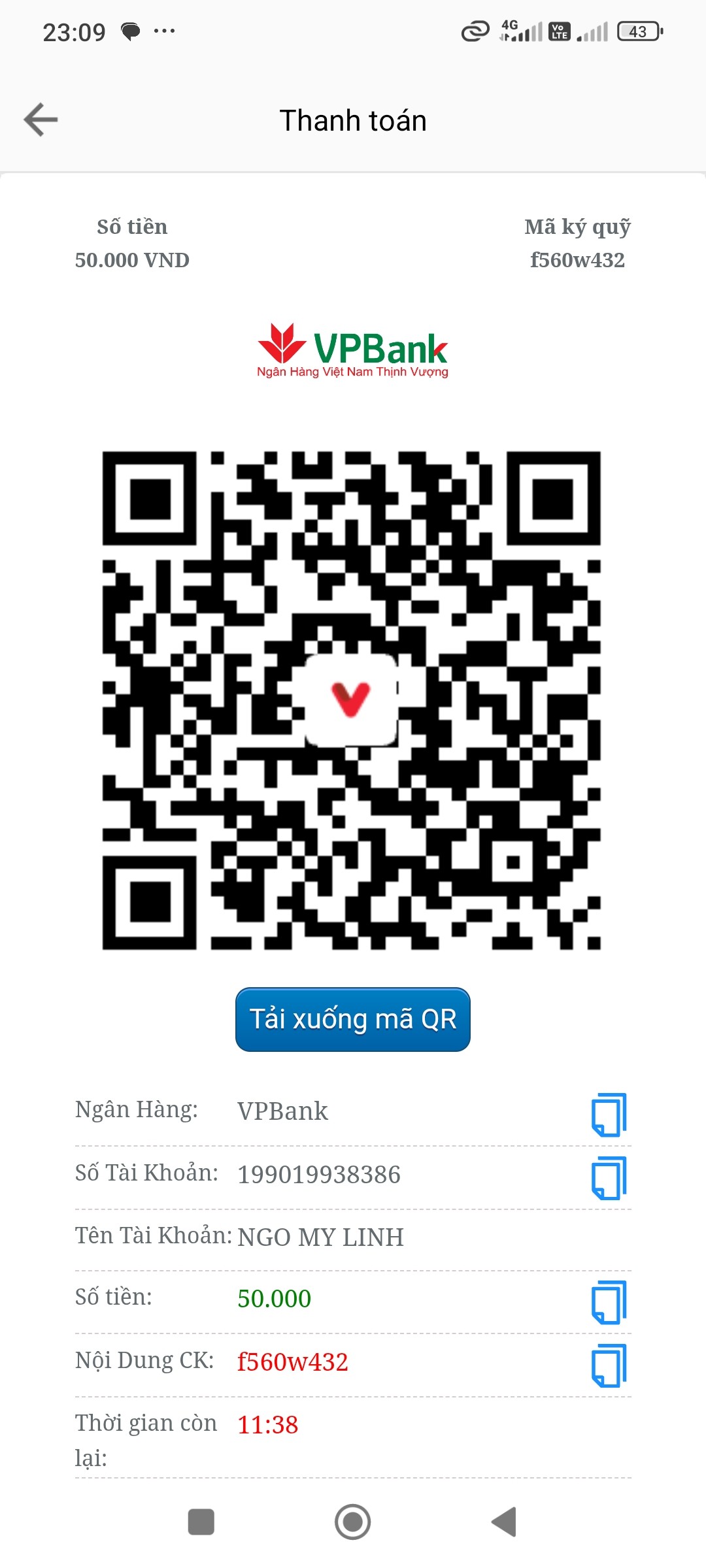Copy the bank name VPBank
The image size is (706, 1568).
click(x=609, y=1115)
